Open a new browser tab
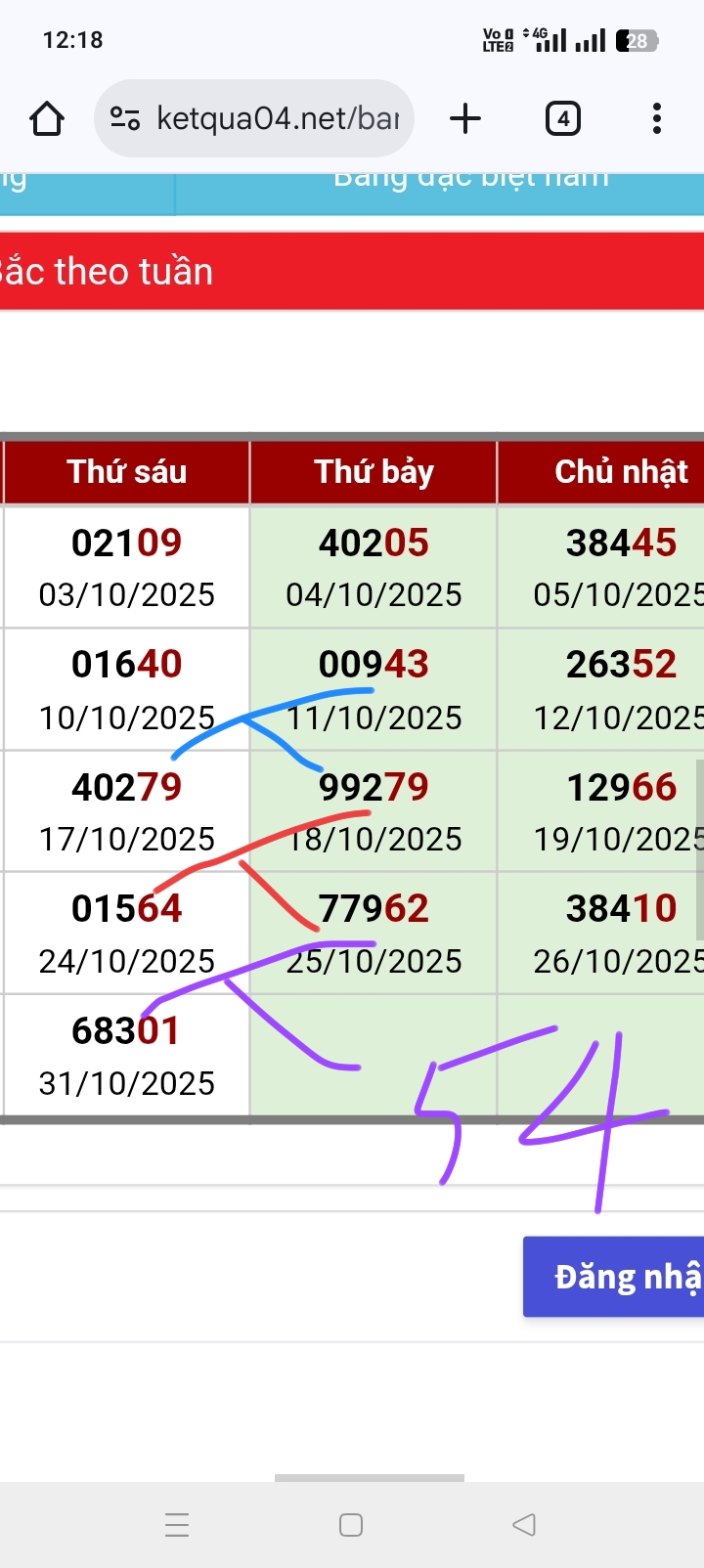The height and width of the screenshot is (1568, 704). (465, 119)
